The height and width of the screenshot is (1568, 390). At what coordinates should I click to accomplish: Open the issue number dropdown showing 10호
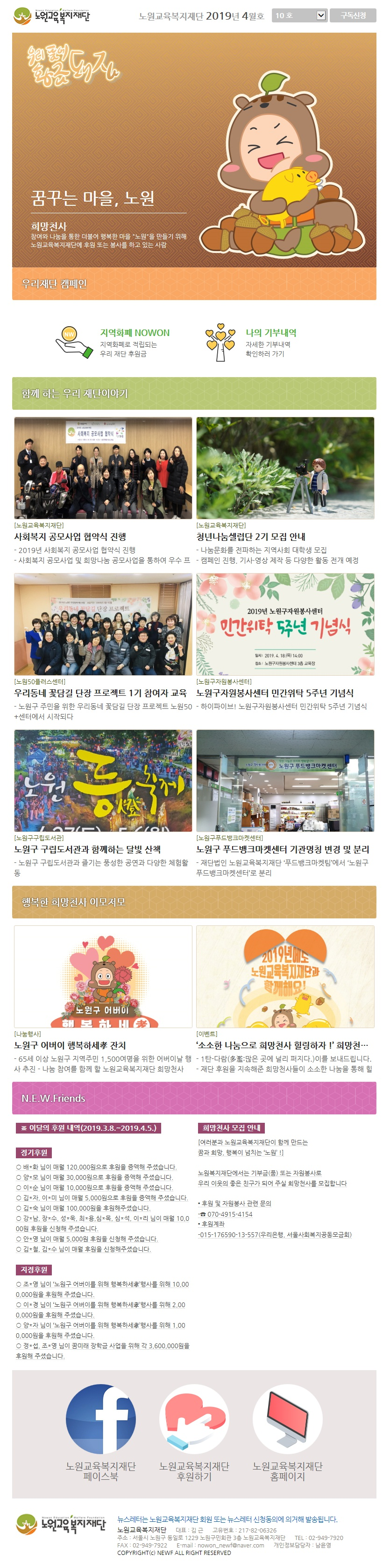click(x=299, y=15)
